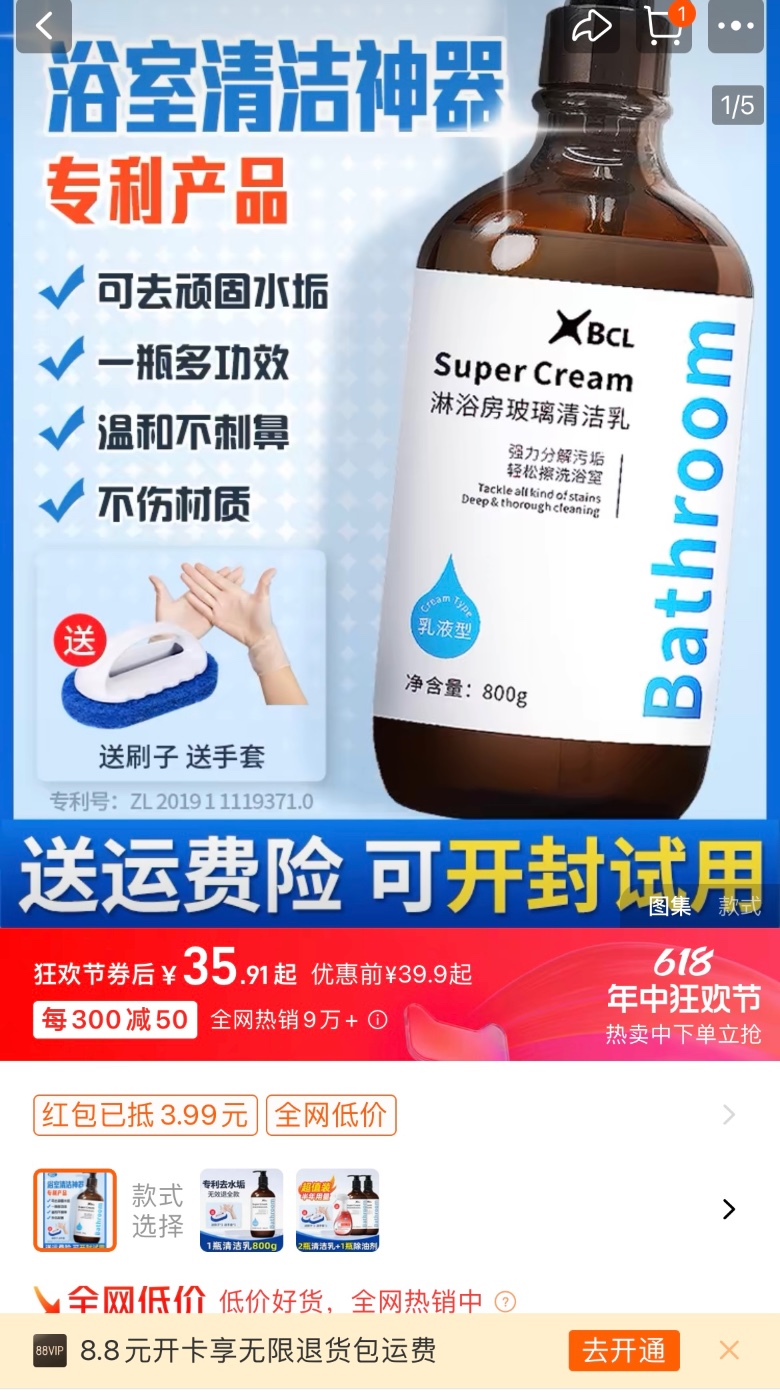Show help for 全网热销中
Screen dimensions: 780x1400
coord(506,1301)
